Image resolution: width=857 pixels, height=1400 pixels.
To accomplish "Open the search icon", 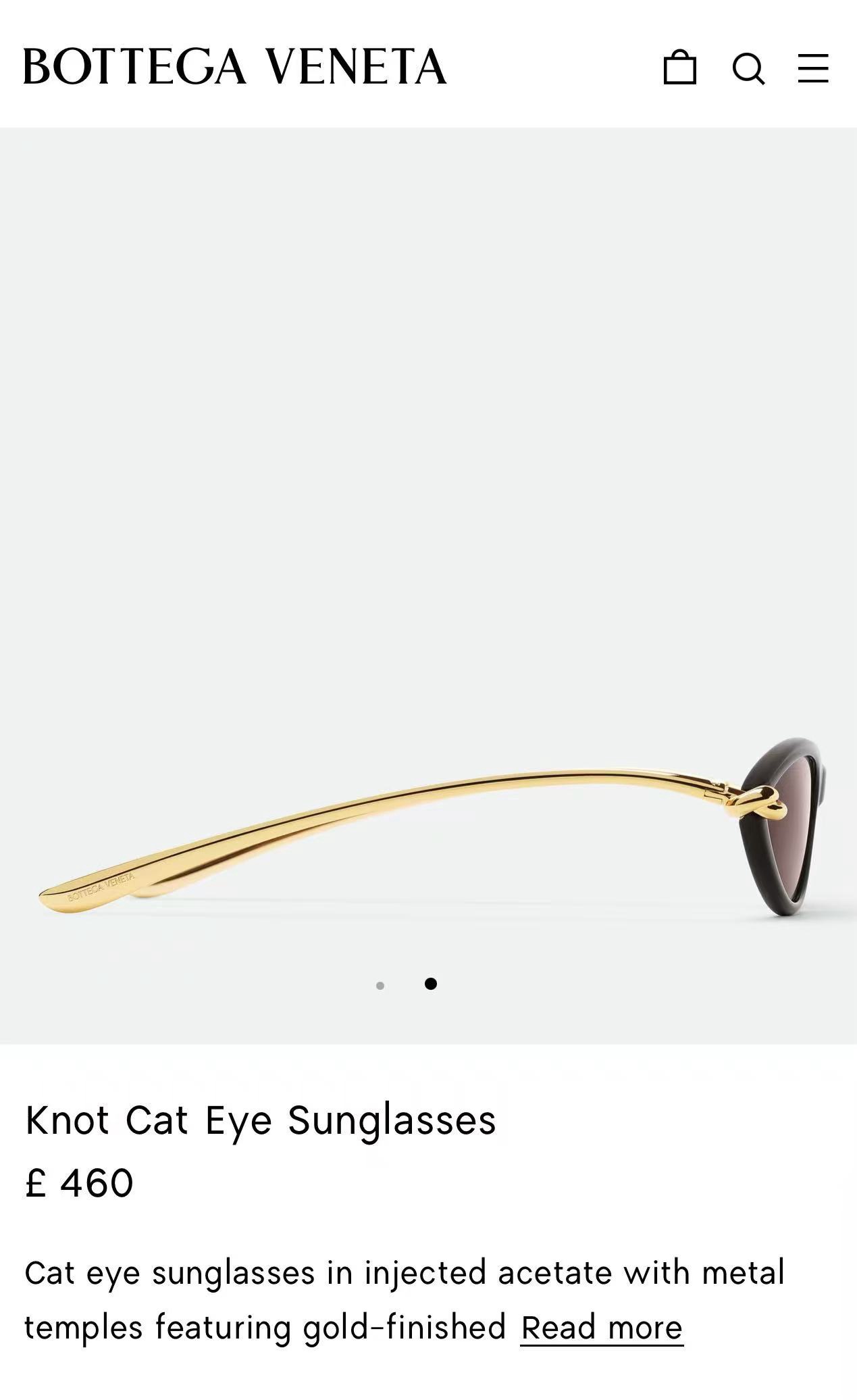I will [x=748, y=68].
